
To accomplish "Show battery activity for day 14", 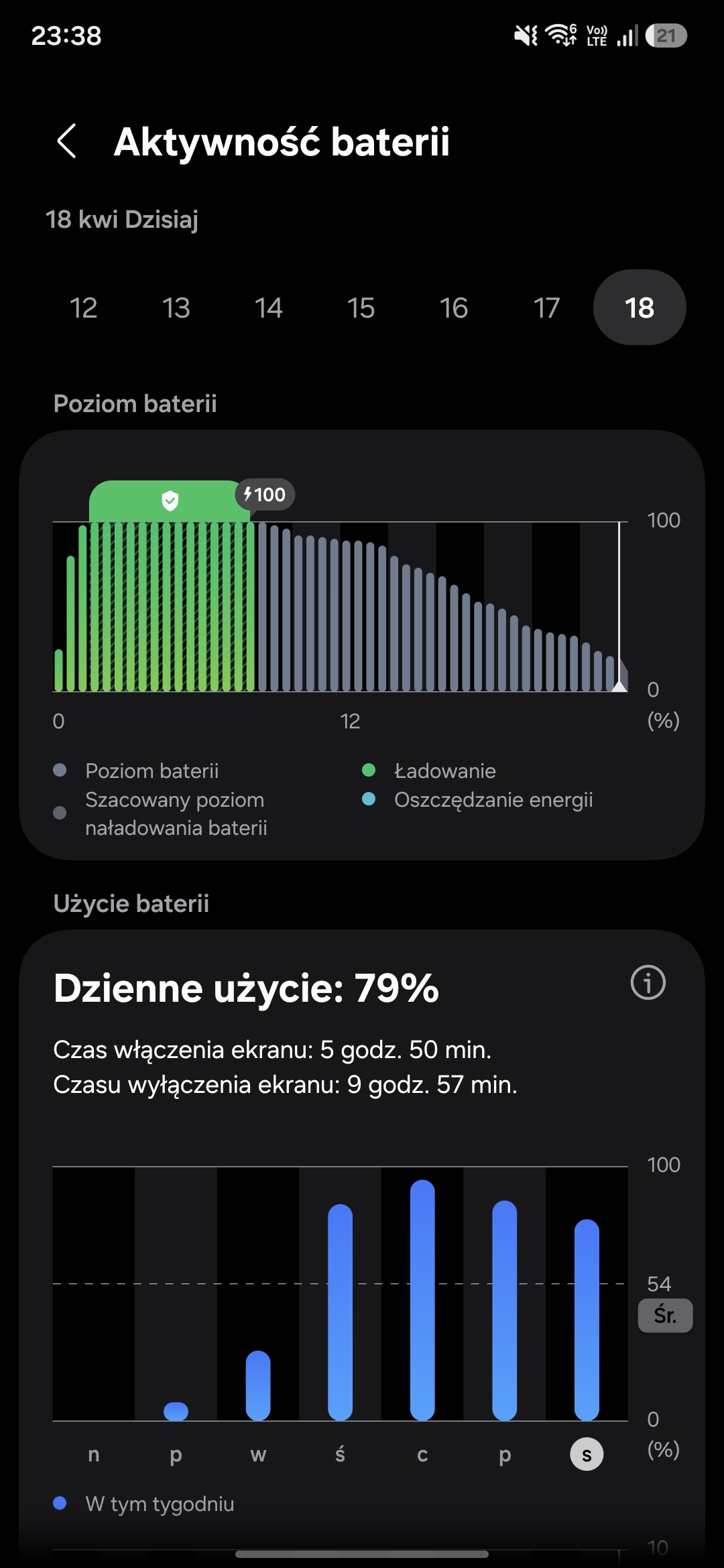I will tap(269, 308).
